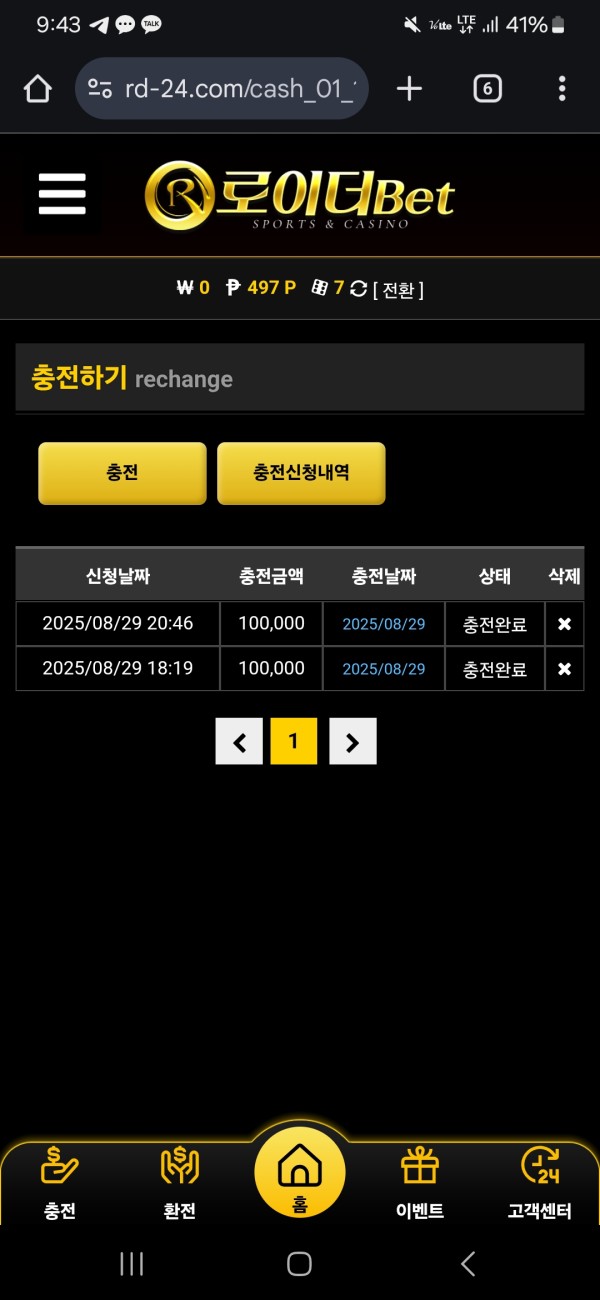Tap the yellow 충전 button
The height and width of the screenshot is (1300, 600).
[122, 473]
